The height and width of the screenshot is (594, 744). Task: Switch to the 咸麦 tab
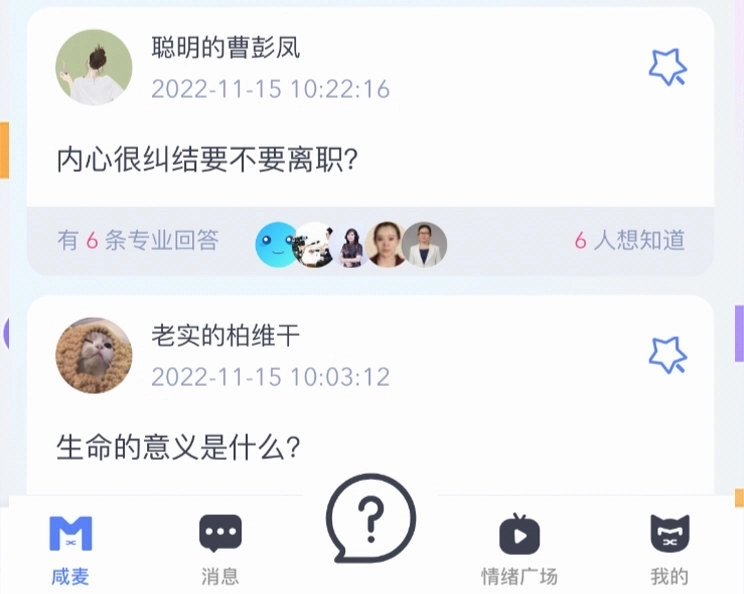(x=70, y=549)
